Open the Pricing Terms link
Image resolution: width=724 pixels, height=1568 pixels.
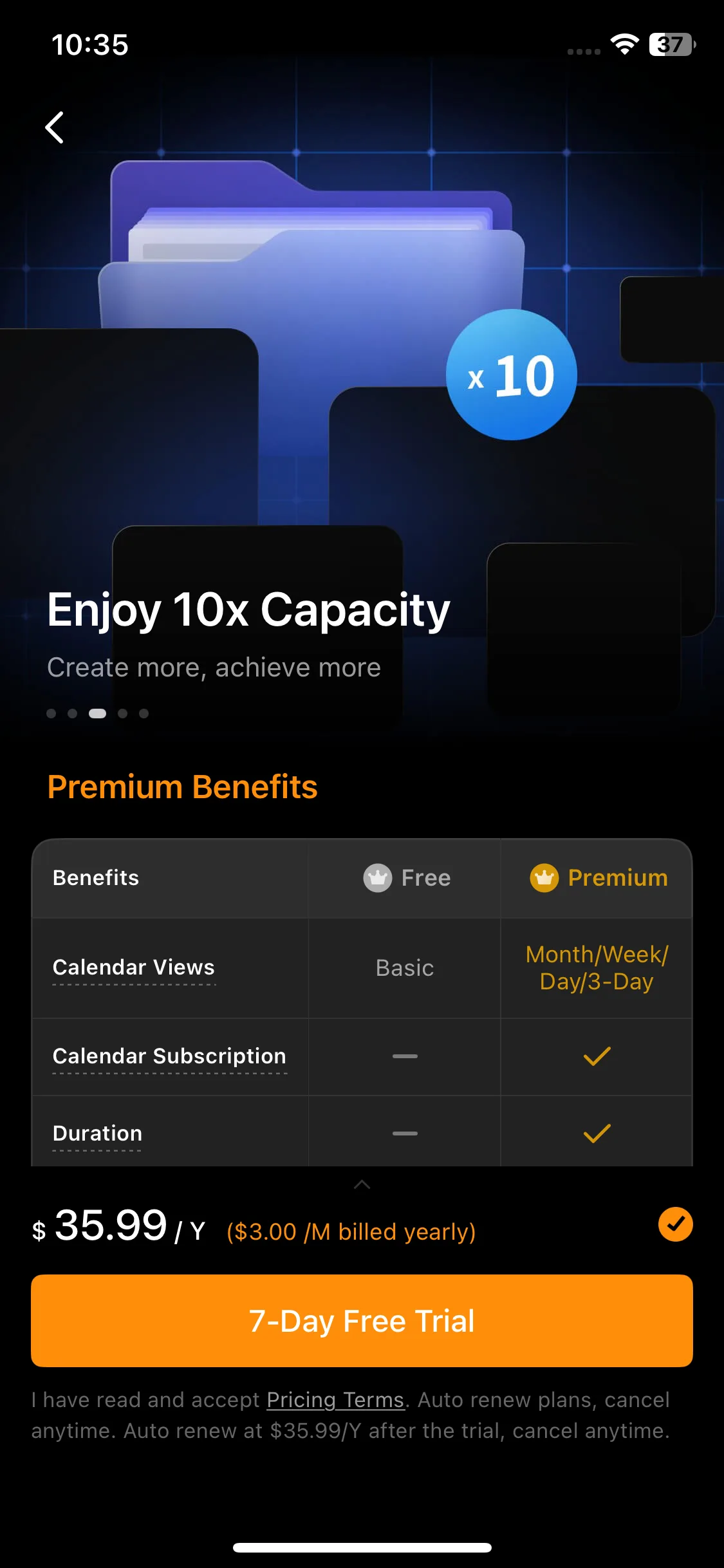tap(335, 1400)
